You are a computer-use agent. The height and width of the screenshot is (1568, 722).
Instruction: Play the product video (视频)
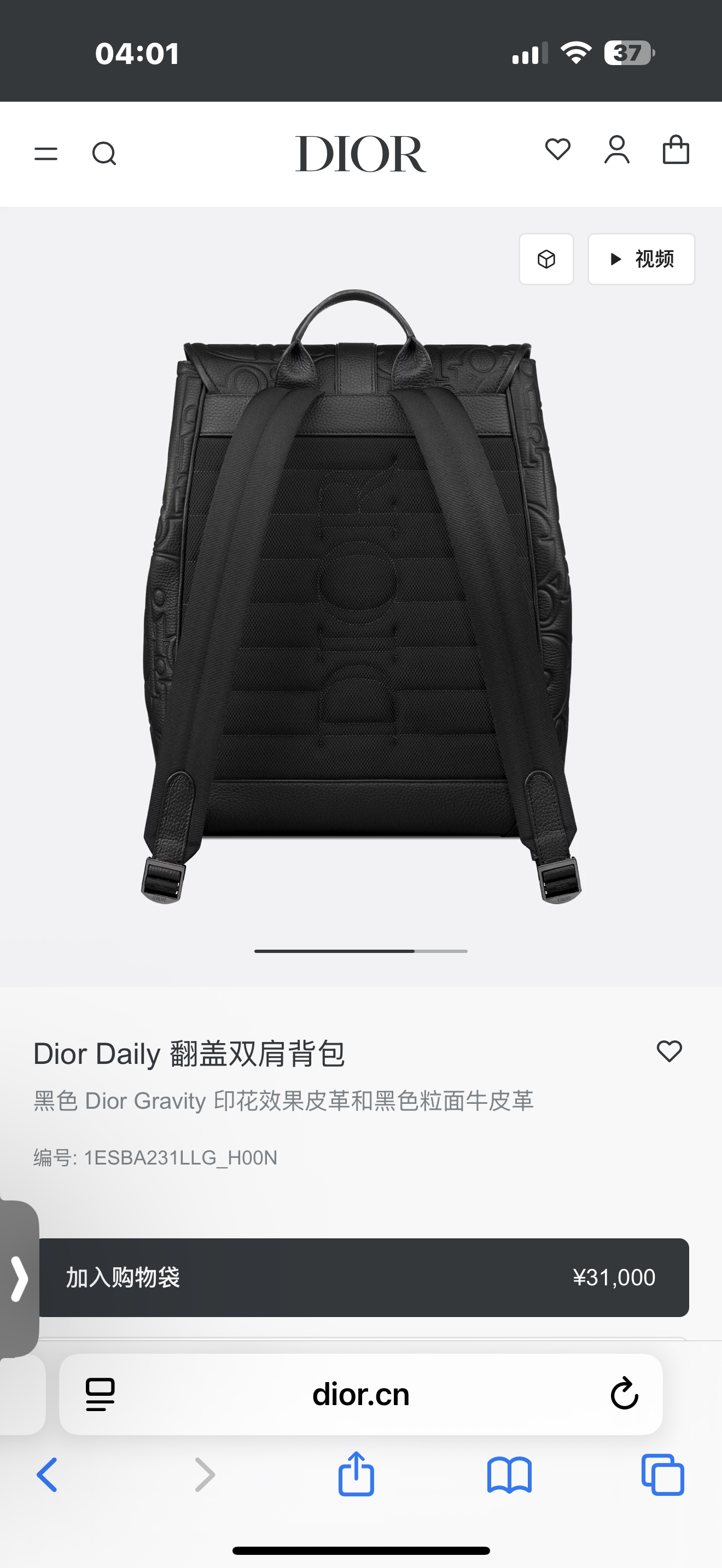coord(641,259)
